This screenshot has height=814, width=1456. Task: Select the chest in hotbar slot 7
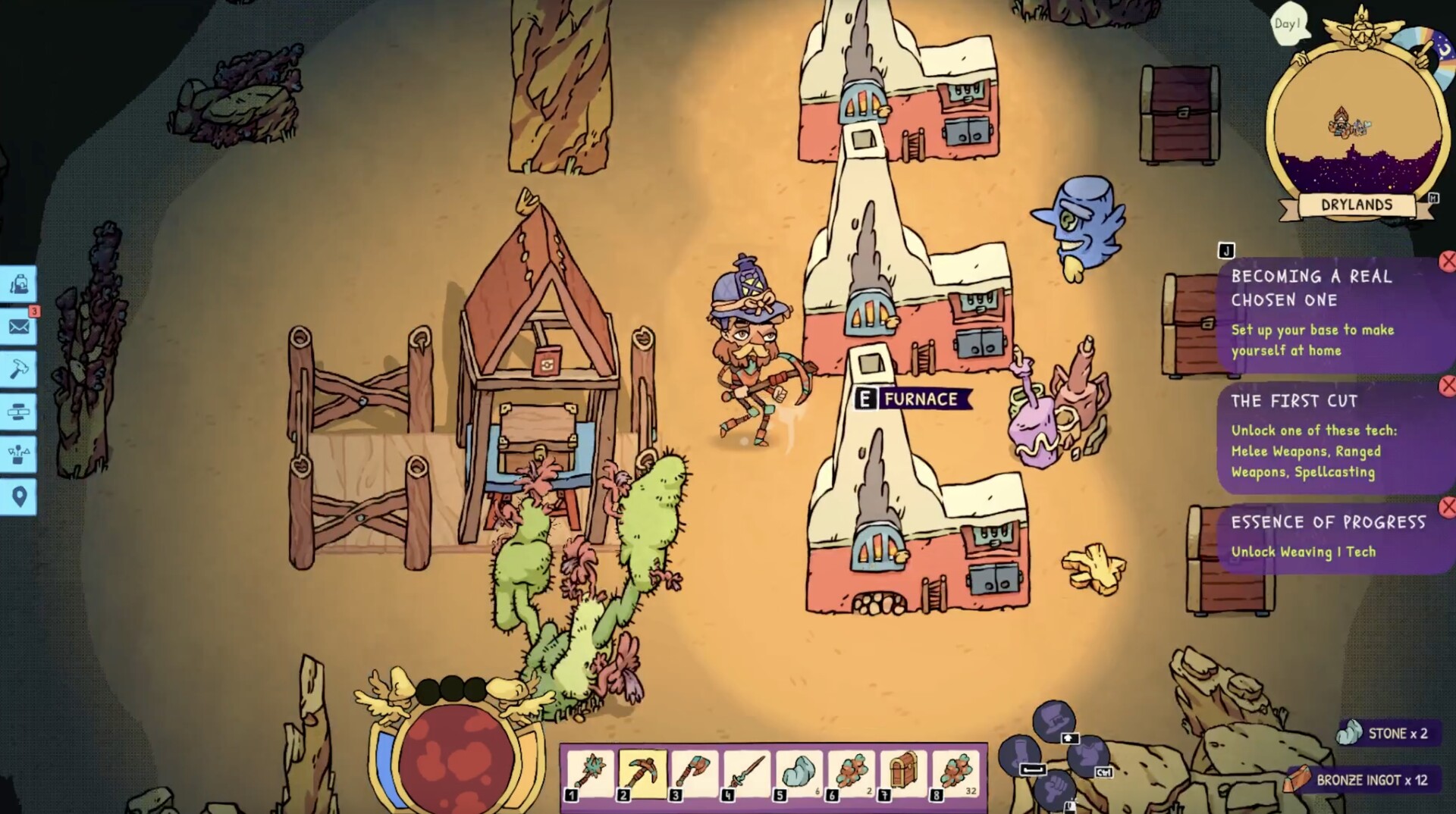(x=904, y=774)
